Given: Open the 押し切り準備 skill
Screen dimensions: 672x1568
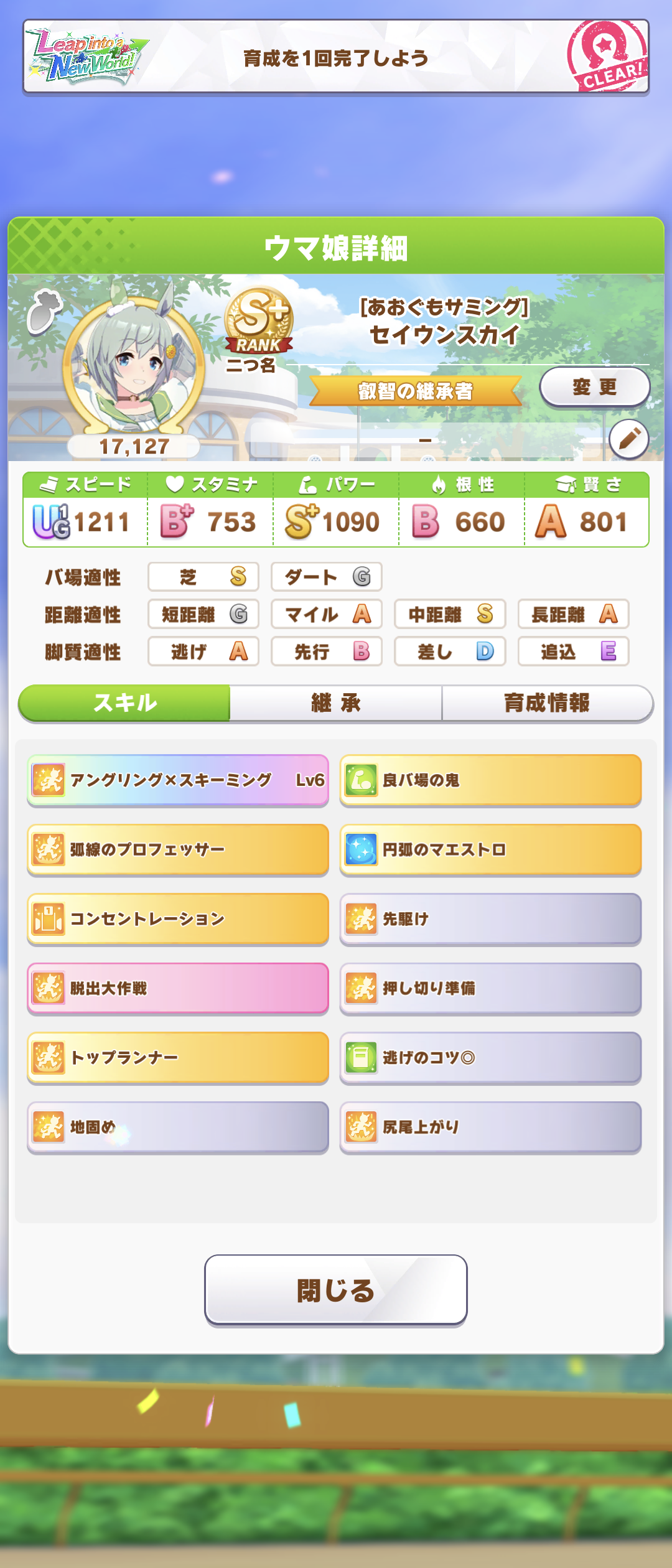Looking at the screenshot, I should (x=490, y=988).
